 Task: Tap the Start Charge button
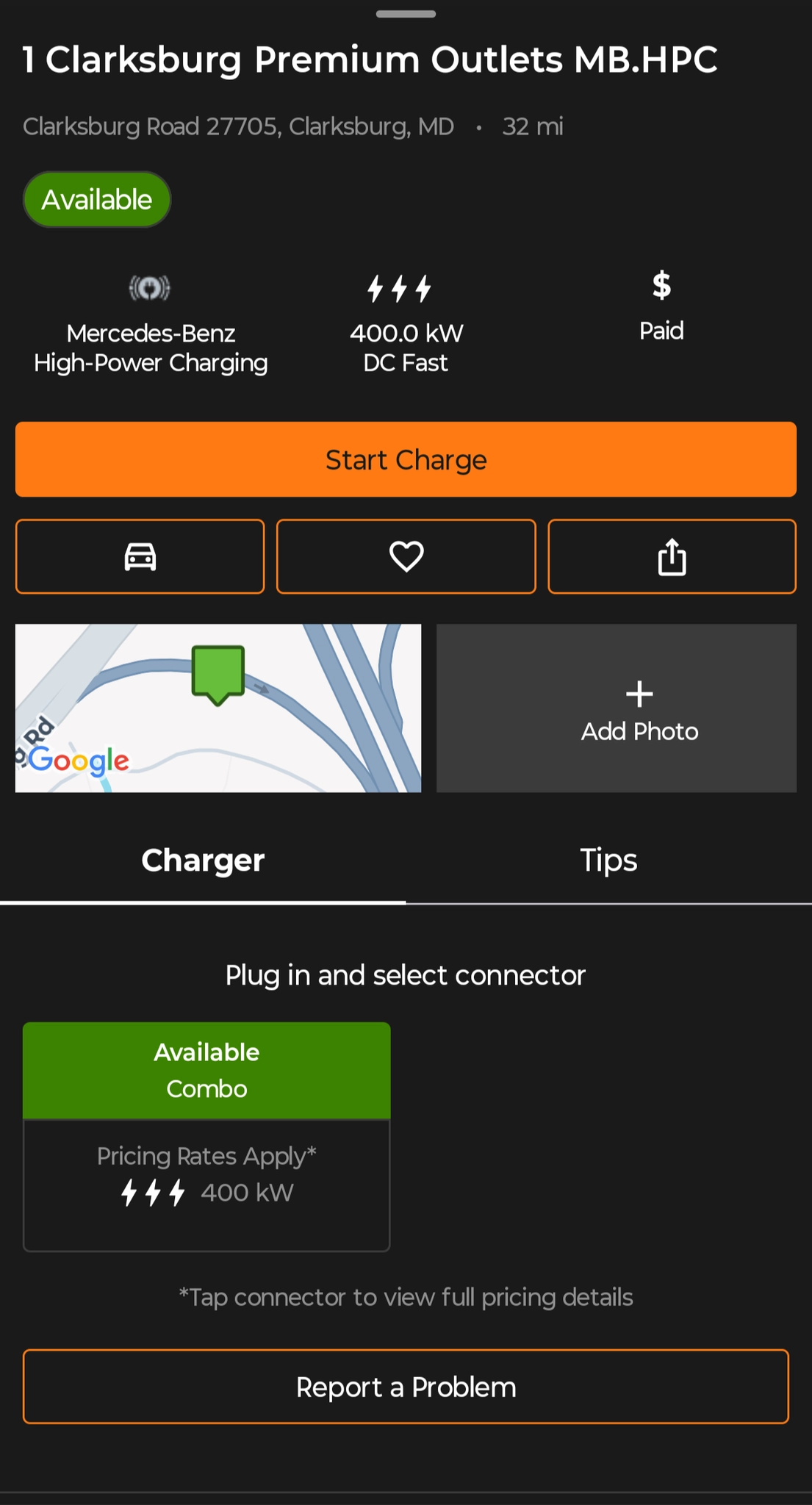tap(406, 459)
